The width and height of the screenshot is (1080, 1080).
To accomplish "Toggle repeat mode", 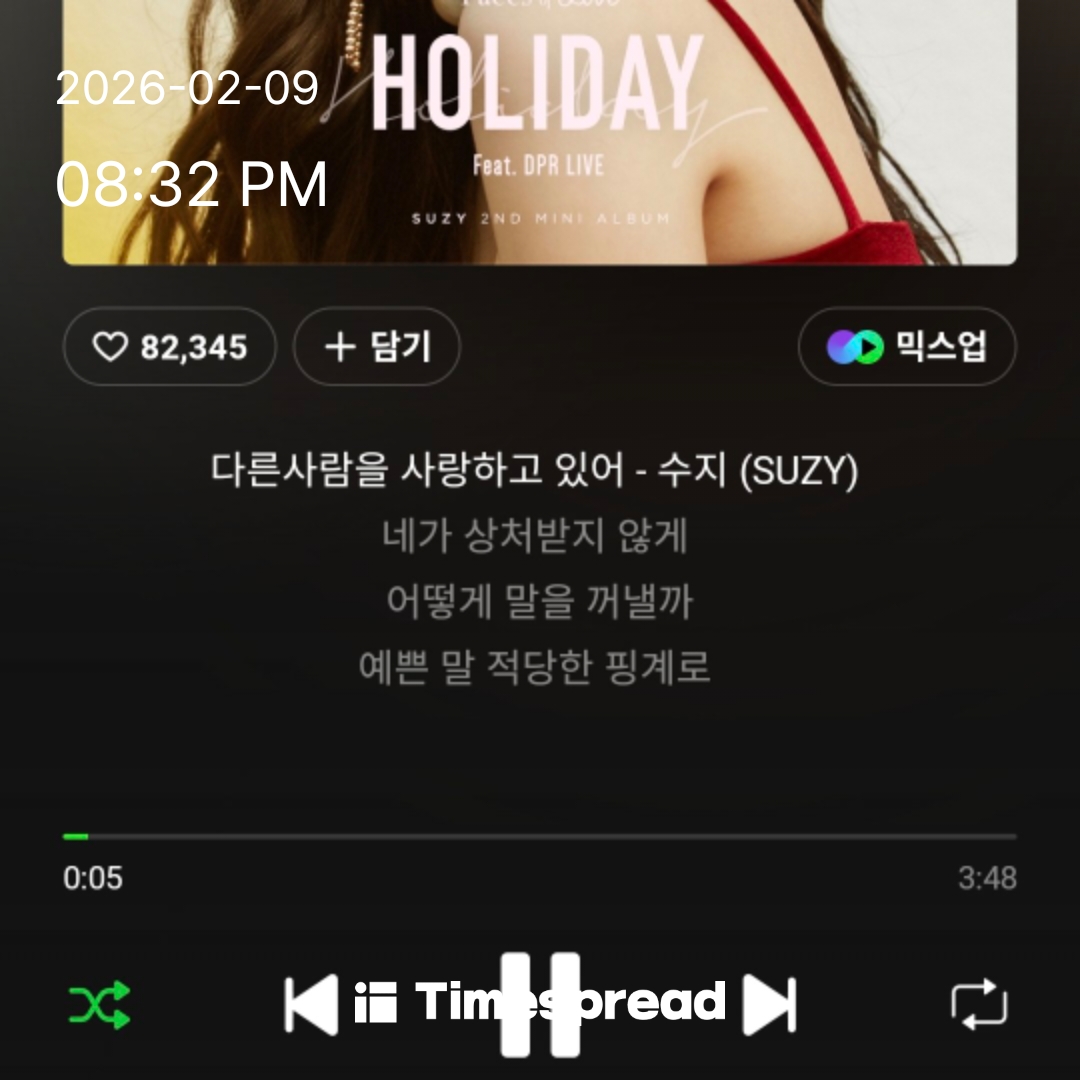I will point(979,1004).
